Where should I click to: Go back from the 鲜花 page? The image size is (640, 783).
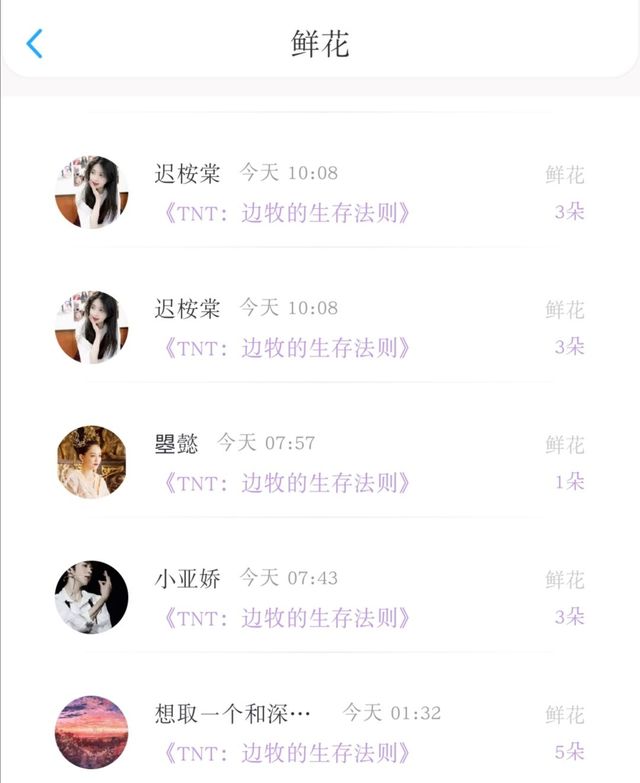tap(34, 44)
